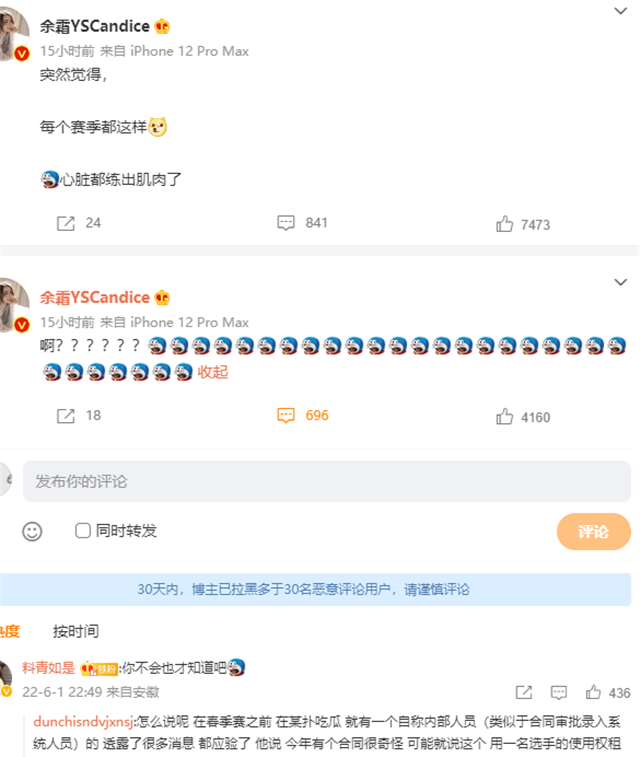Viewport: 640px width, 757px height.
Task: Open 料青如是's profile
Action: click(x=49, y=667)
